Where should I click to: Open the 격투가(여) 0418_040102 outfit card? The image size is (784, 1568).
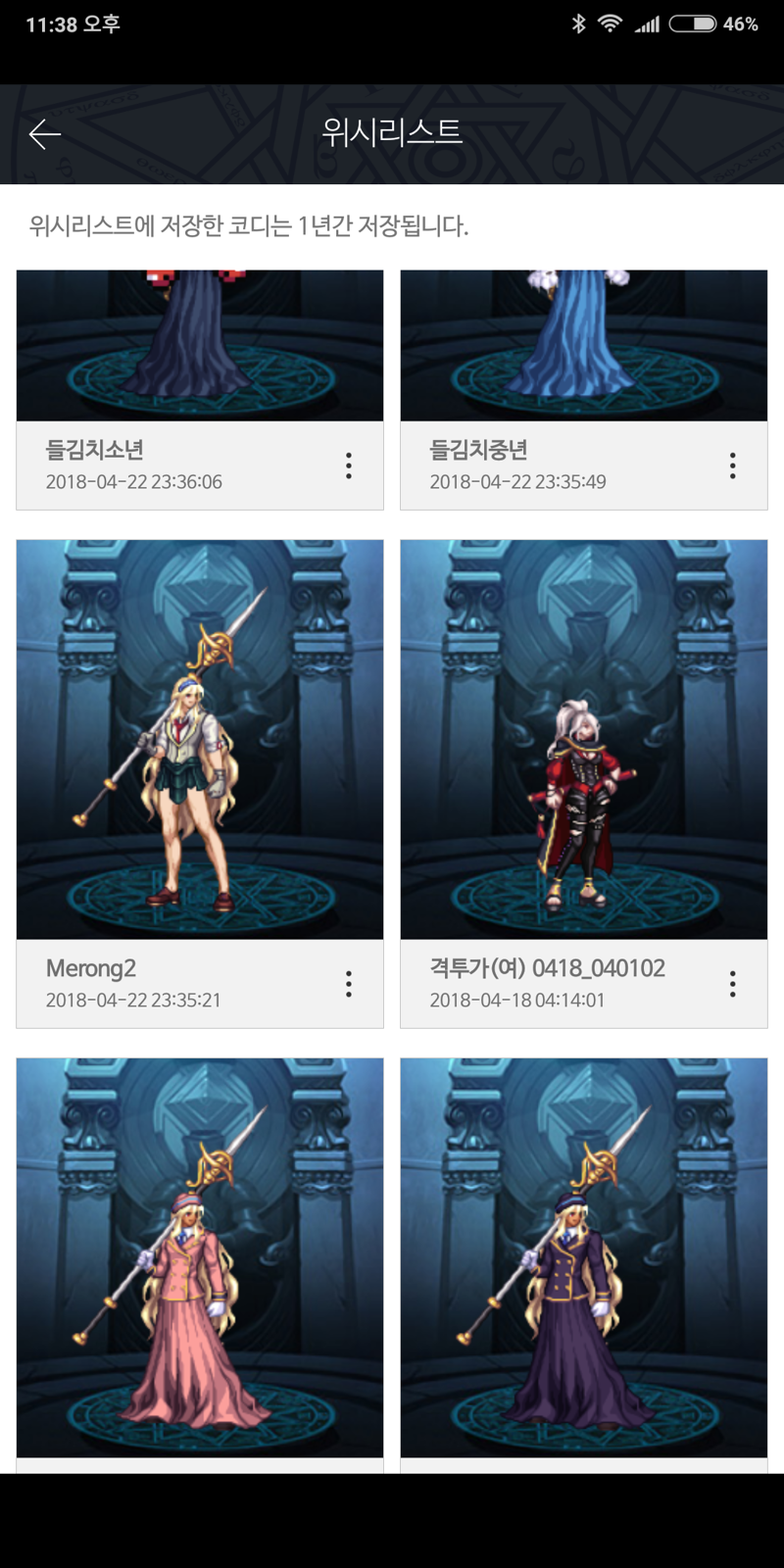(x=584, y=740)
